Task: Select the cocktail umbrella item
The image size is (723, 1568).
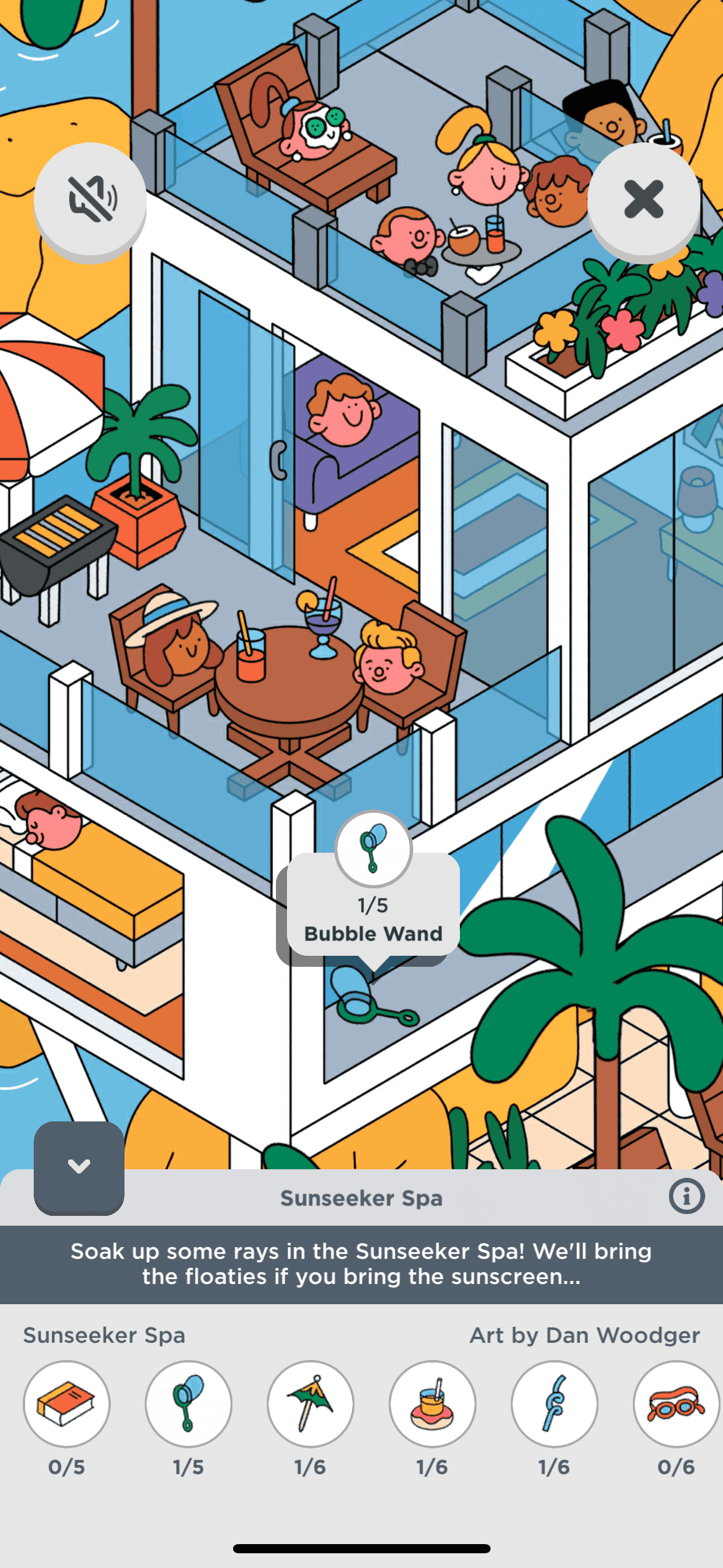Action: (310, 1404)
